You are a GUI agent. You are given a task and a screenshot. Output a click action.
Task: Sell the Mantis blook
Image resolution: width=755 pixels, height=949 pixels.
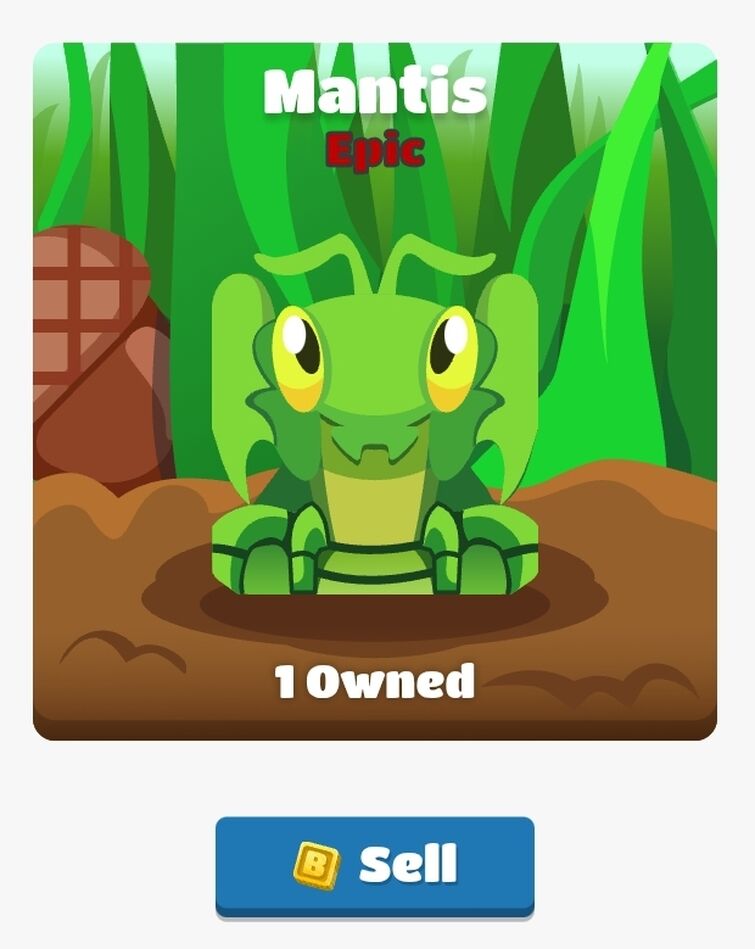(375, 865)
